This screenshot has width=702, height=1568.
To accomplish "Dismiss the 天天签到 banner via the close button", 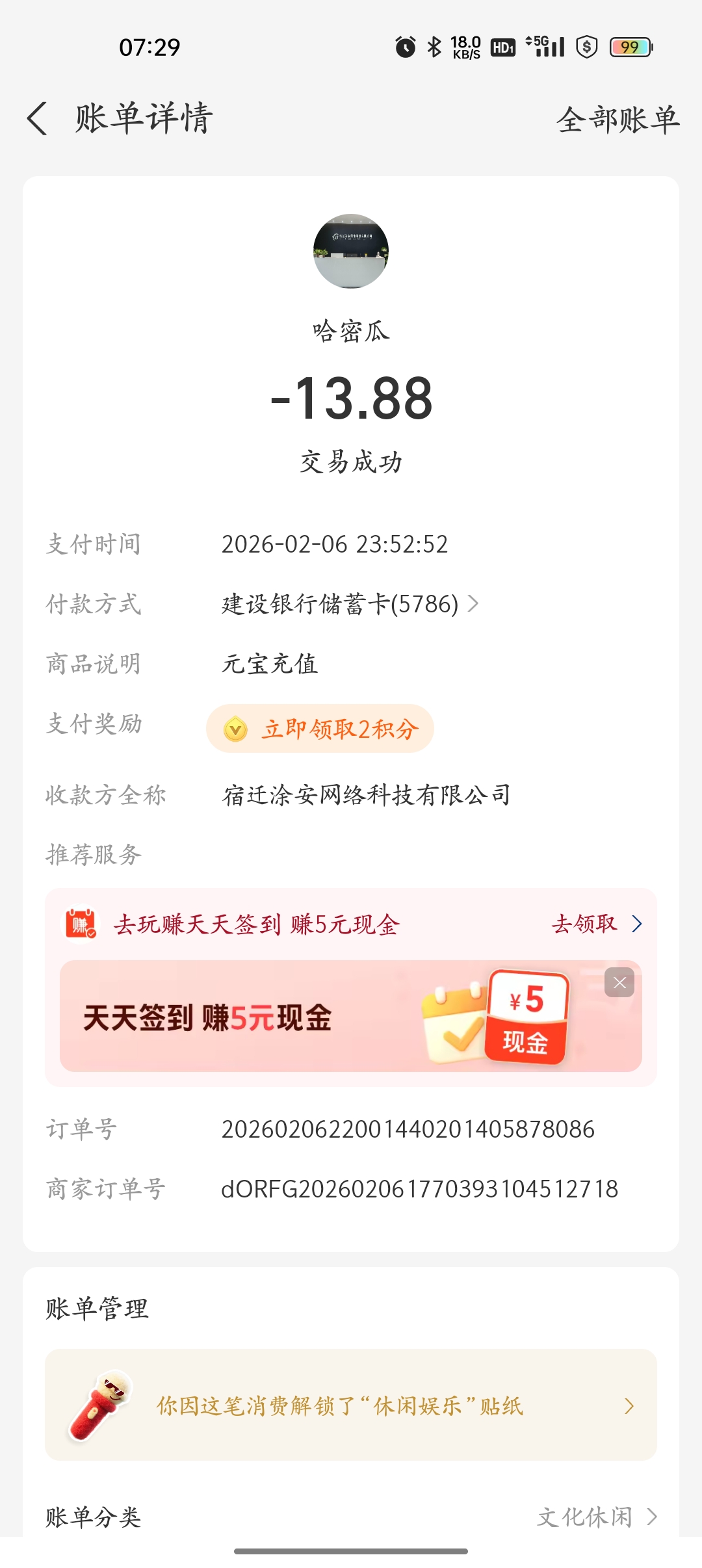I will pyautogui.click(x=619, y=982).
